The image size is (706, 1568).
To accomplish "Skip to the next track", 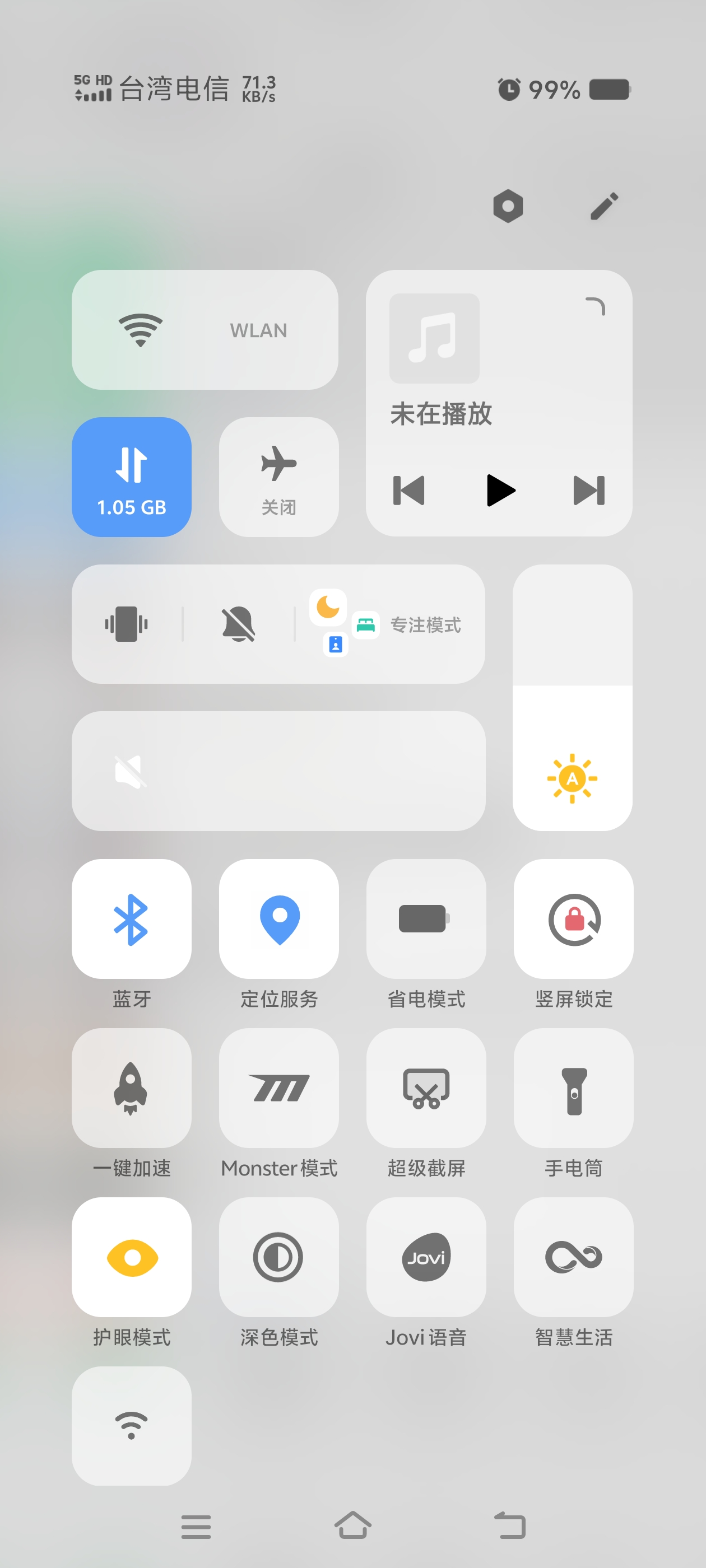I will tap(589, 490).
